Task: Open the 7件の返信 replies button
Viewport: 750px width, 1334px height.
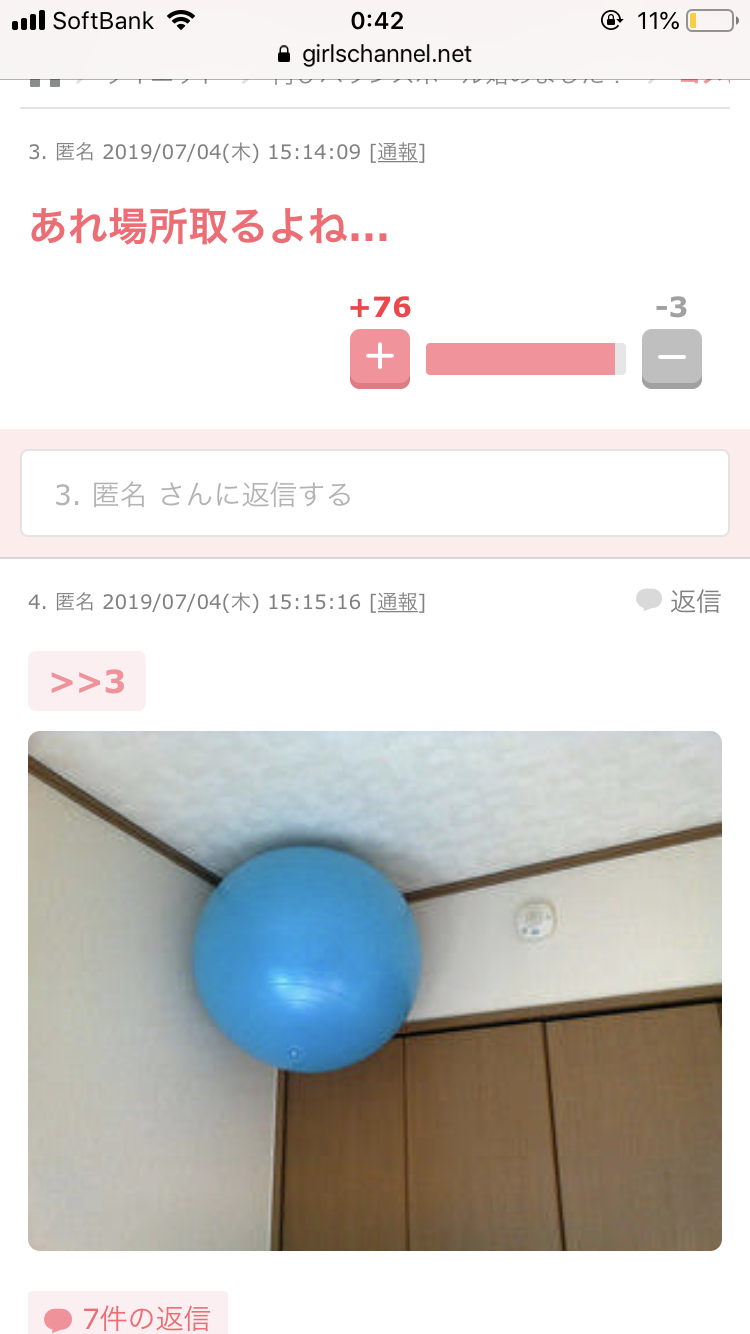Action: click(128, 1312)
